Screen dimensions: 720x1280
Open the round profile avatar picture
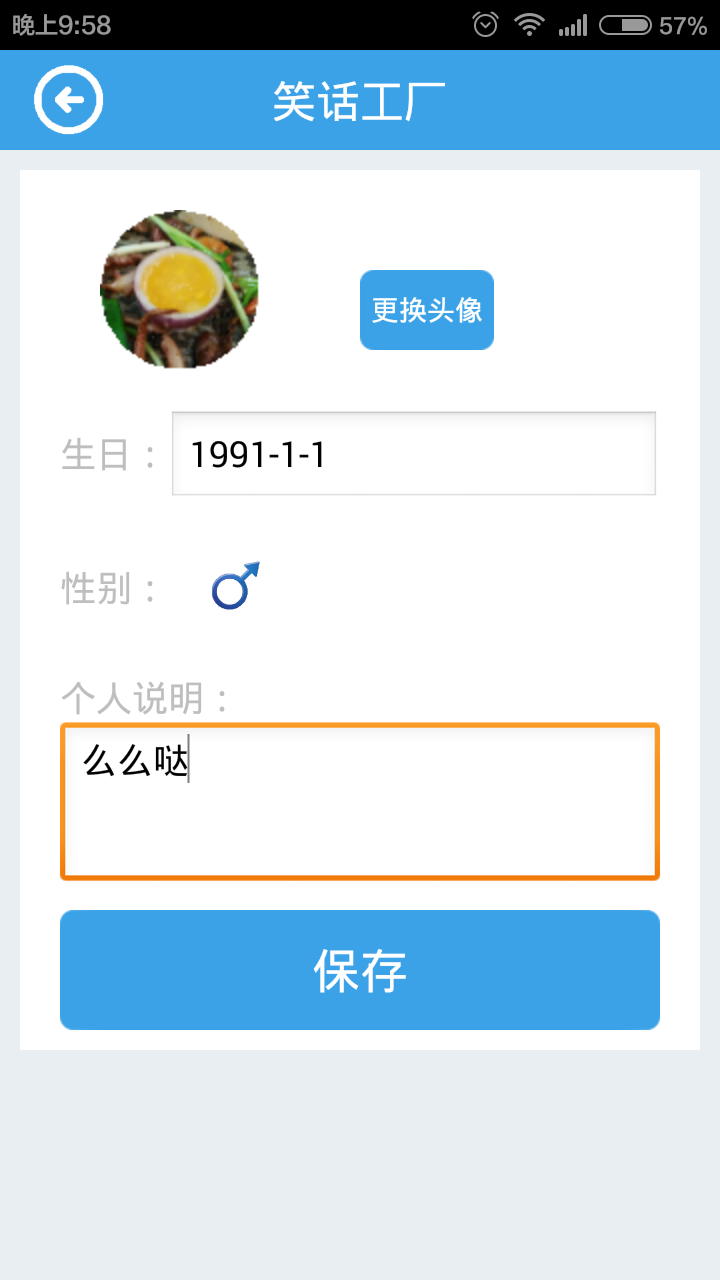tap(179, 289)
